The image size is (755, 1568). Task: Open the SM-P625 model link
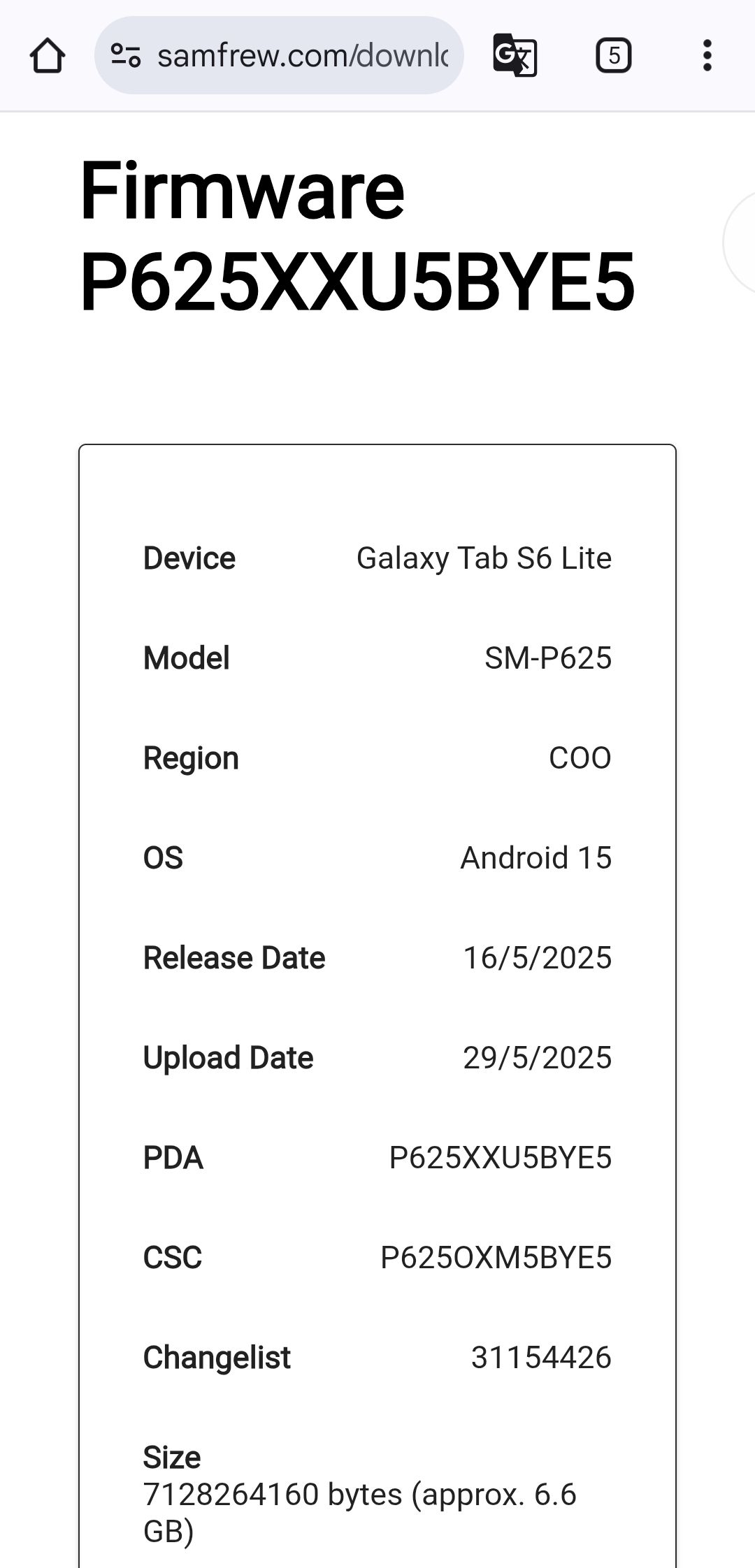(x=548, y=658)
